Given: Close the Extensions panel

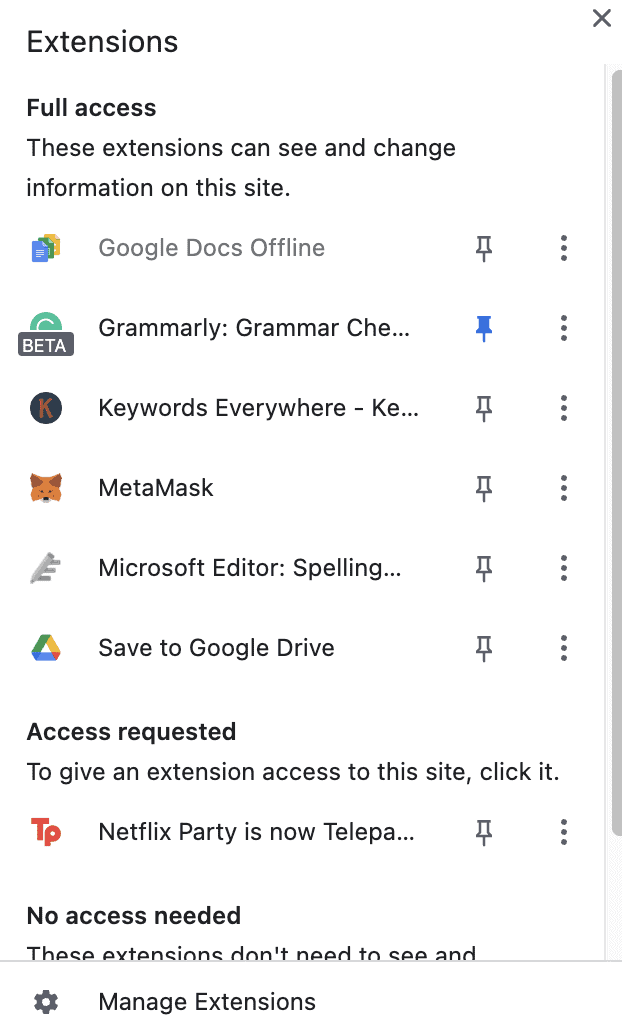Looking at the screenshot, I should tap(602, 18).
